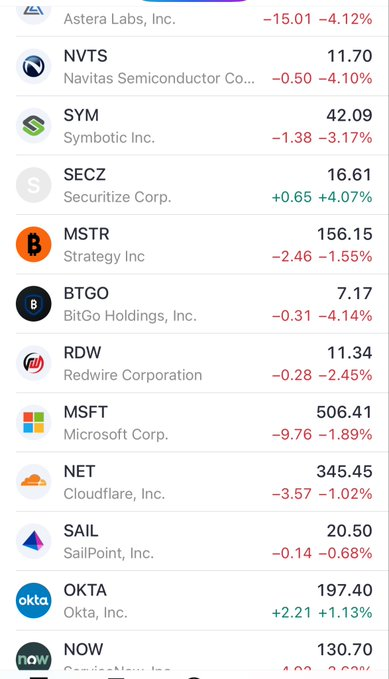
Task: Tap the BTGO BitGo Holdings row
Action: [194, 304]
